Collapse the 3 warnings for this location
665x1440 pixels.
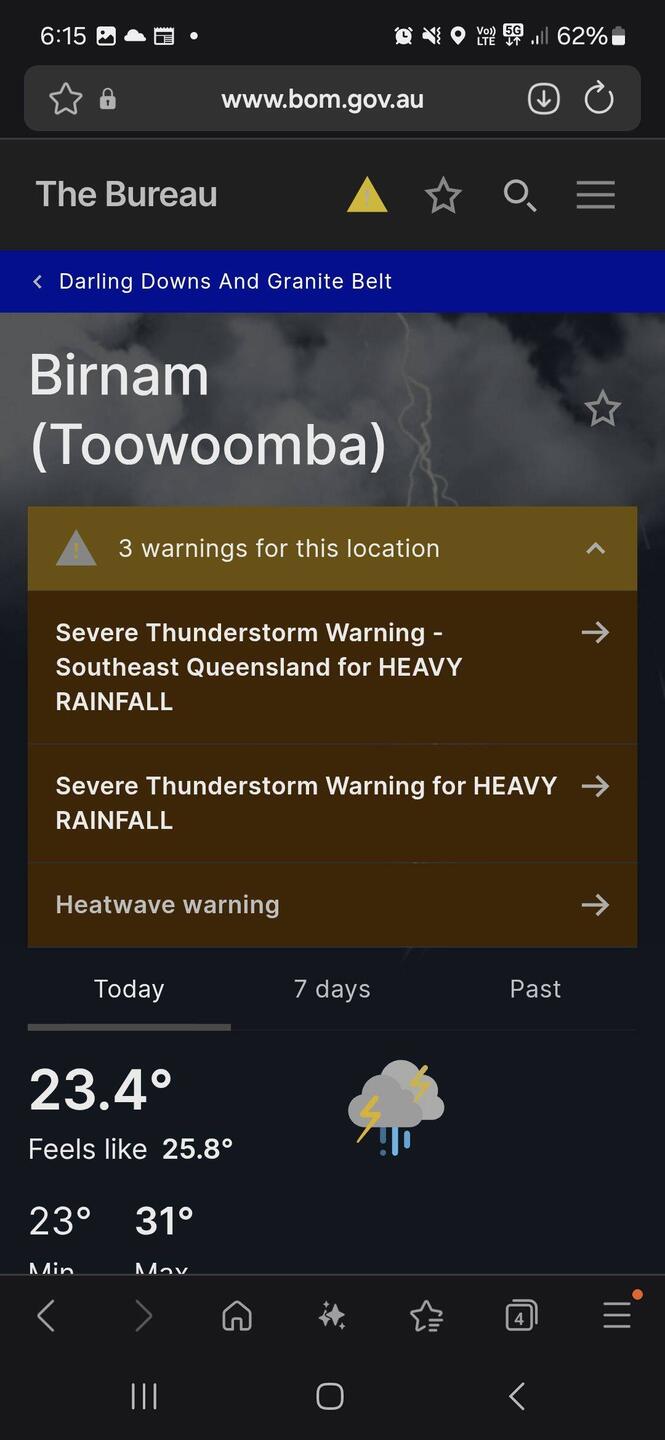(595, 548)
